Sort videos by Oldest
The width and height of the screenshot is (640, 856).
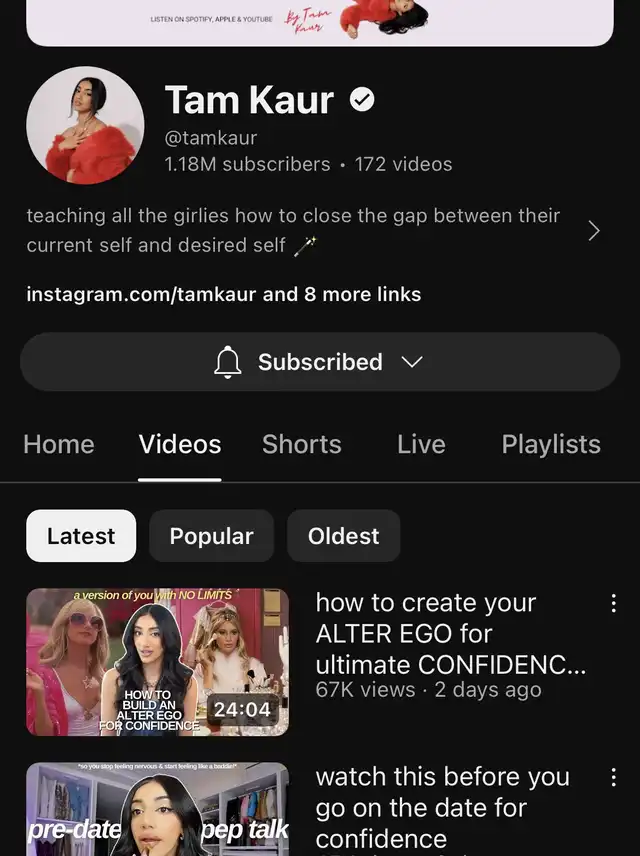(x=344, y=536)
